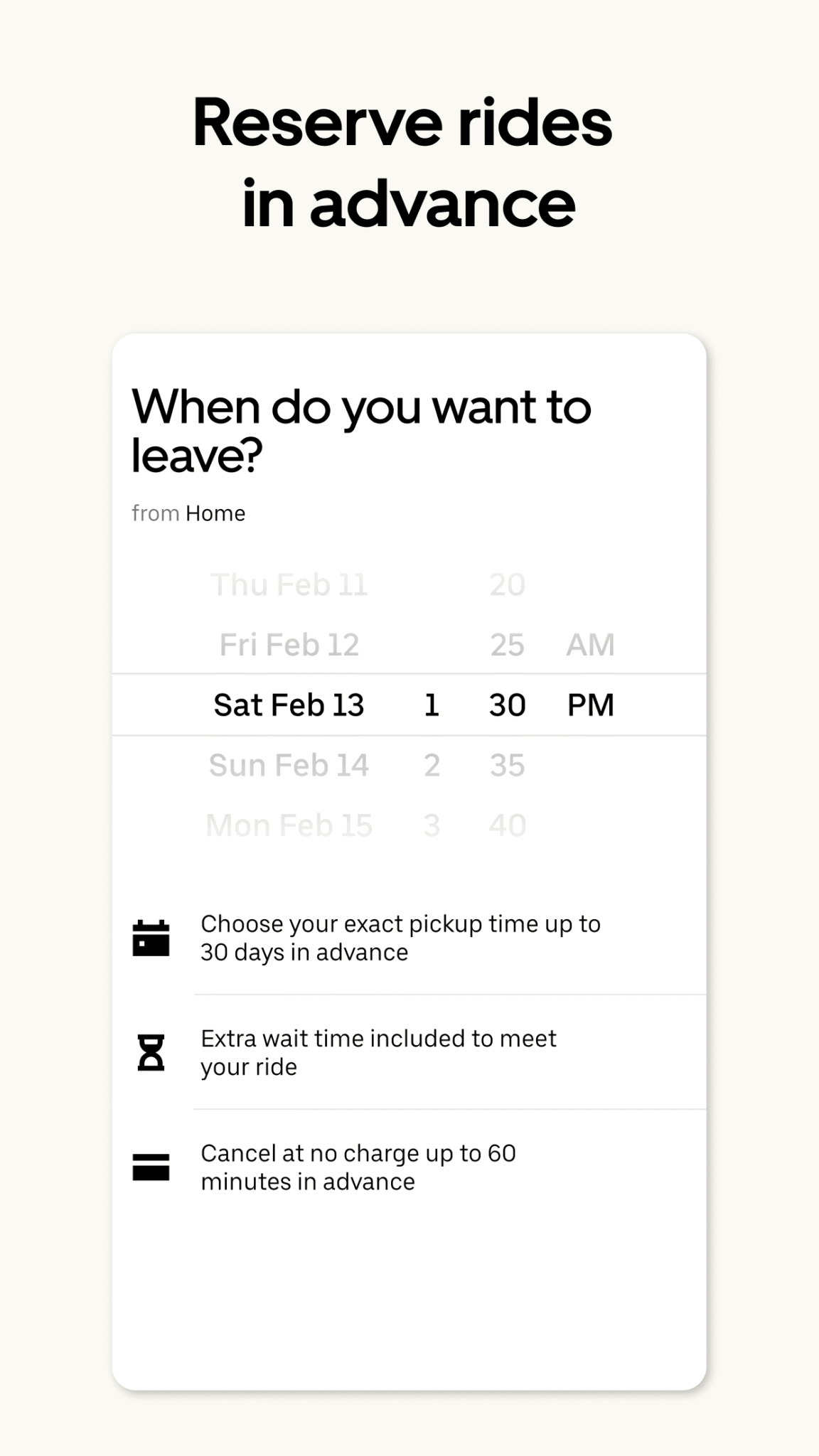The width and height of the screenshot is (819, 1456).
Task: Tap the hourglass icon beside wait time info
Action: point(150,1053)
